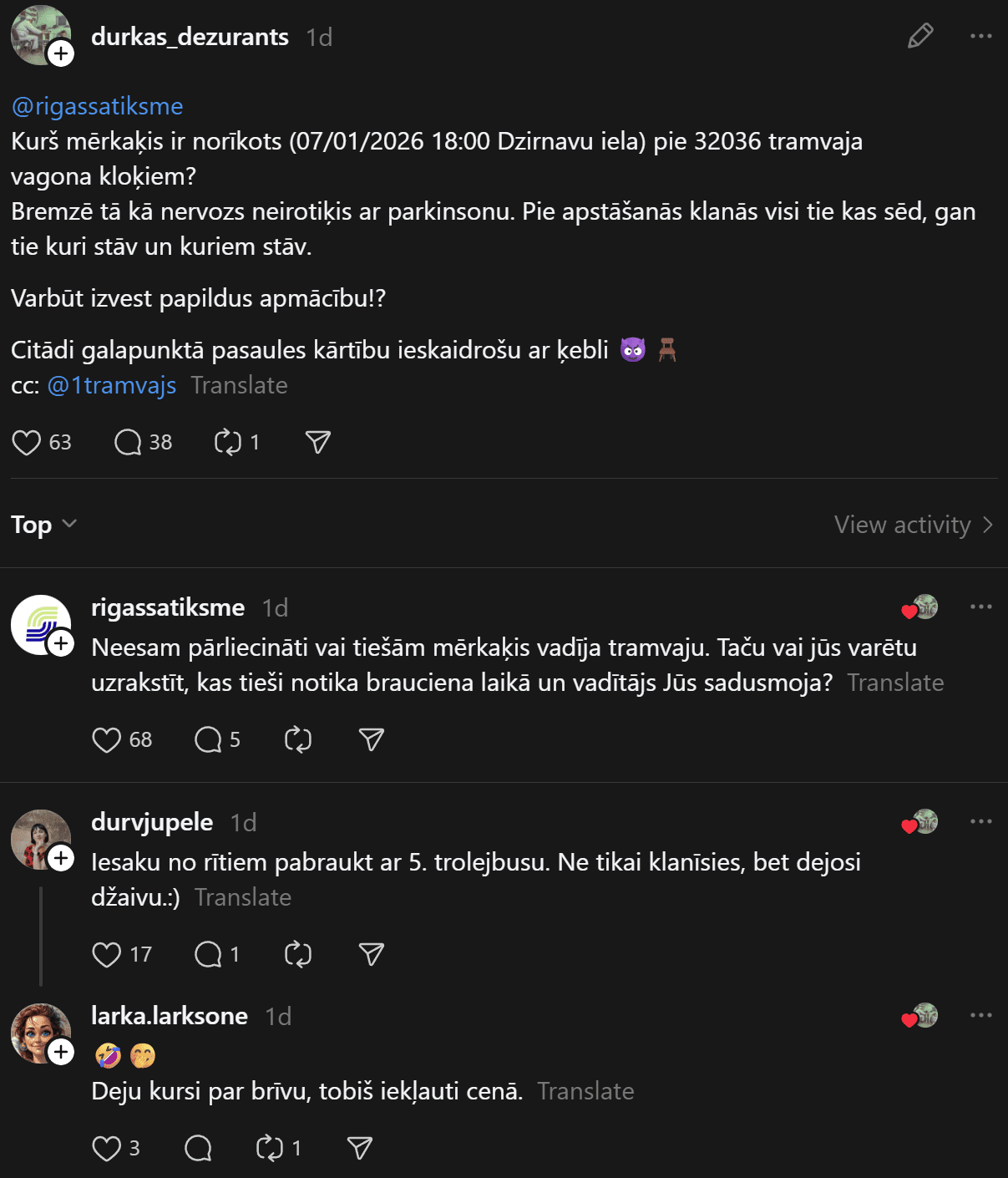Viewport: 1008px width, 1178px height.
Task: Translate the durkas_dezurants post
Action: tap(239, 385)
